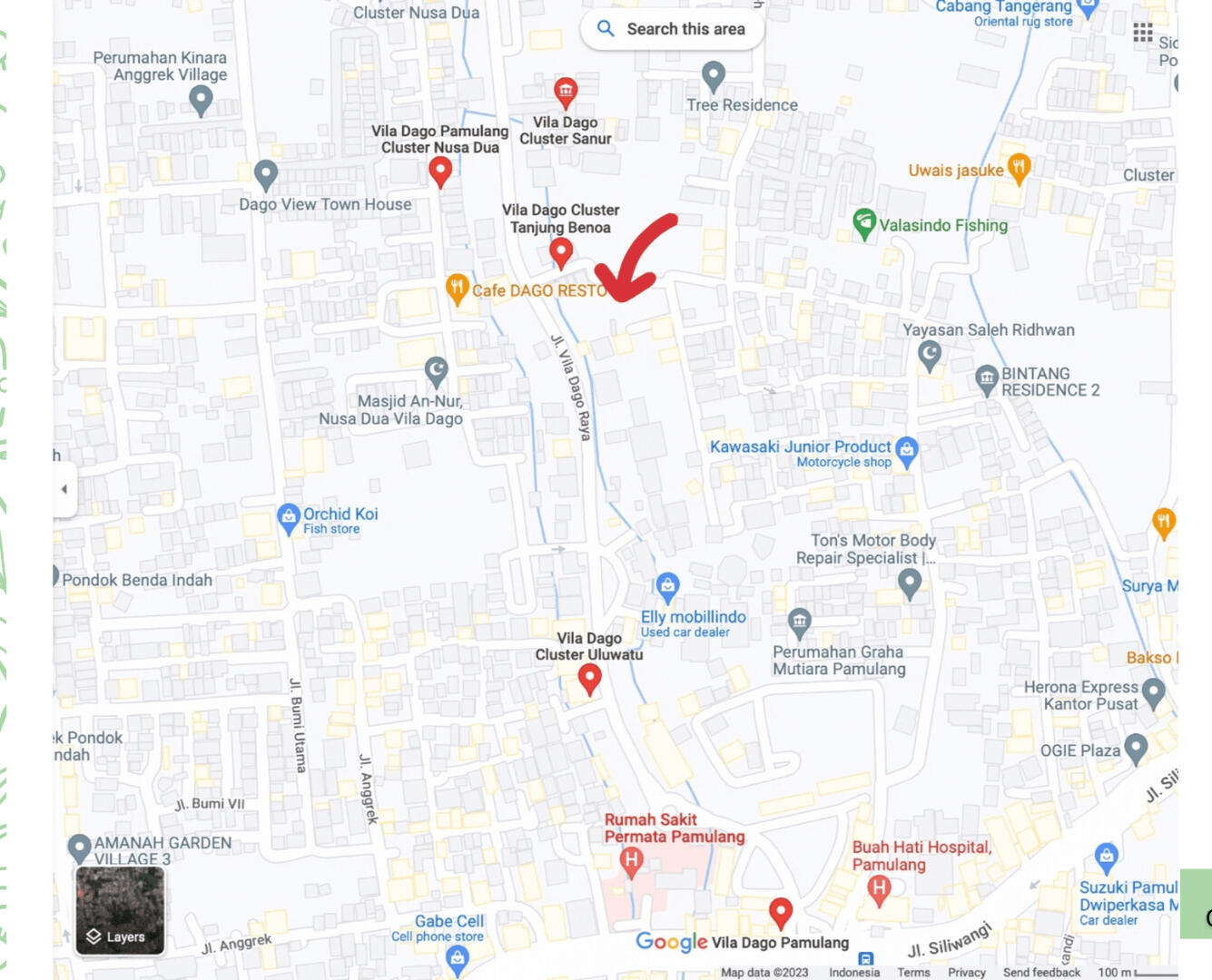The height and width of the screenshot is (980, 1212).
Task: Select the Vila Dago Cluster Sanur pin
Action: coord(566,92)
